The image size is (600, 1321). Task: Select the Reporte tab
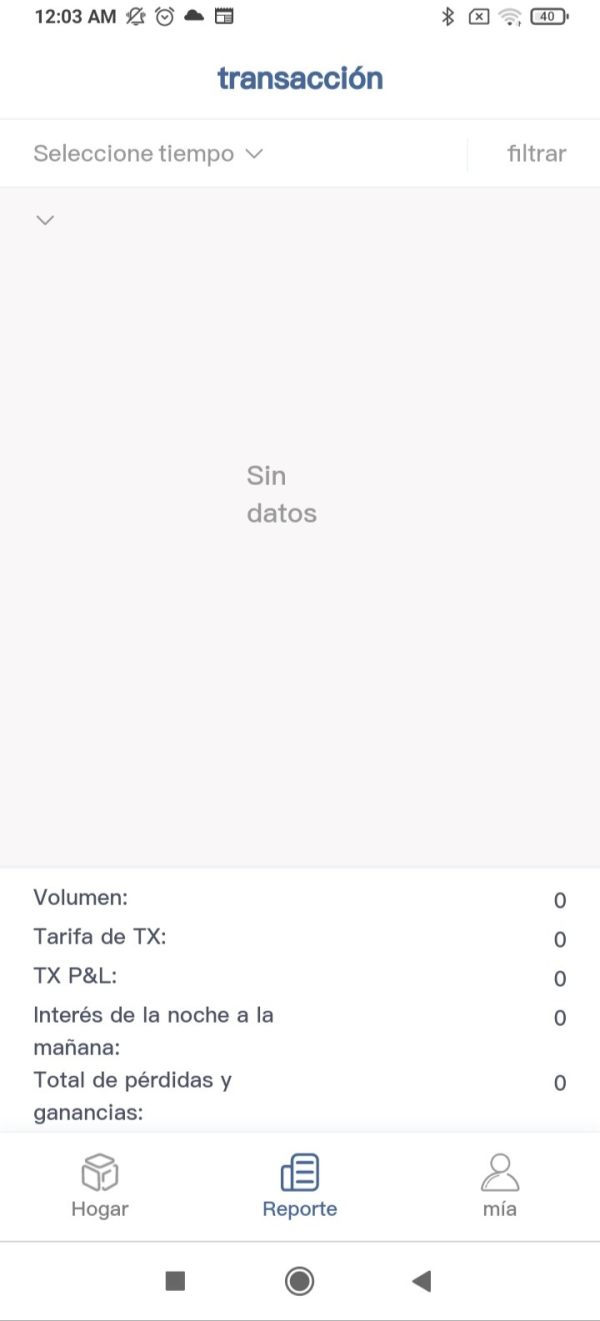[x=300, y=1186]
